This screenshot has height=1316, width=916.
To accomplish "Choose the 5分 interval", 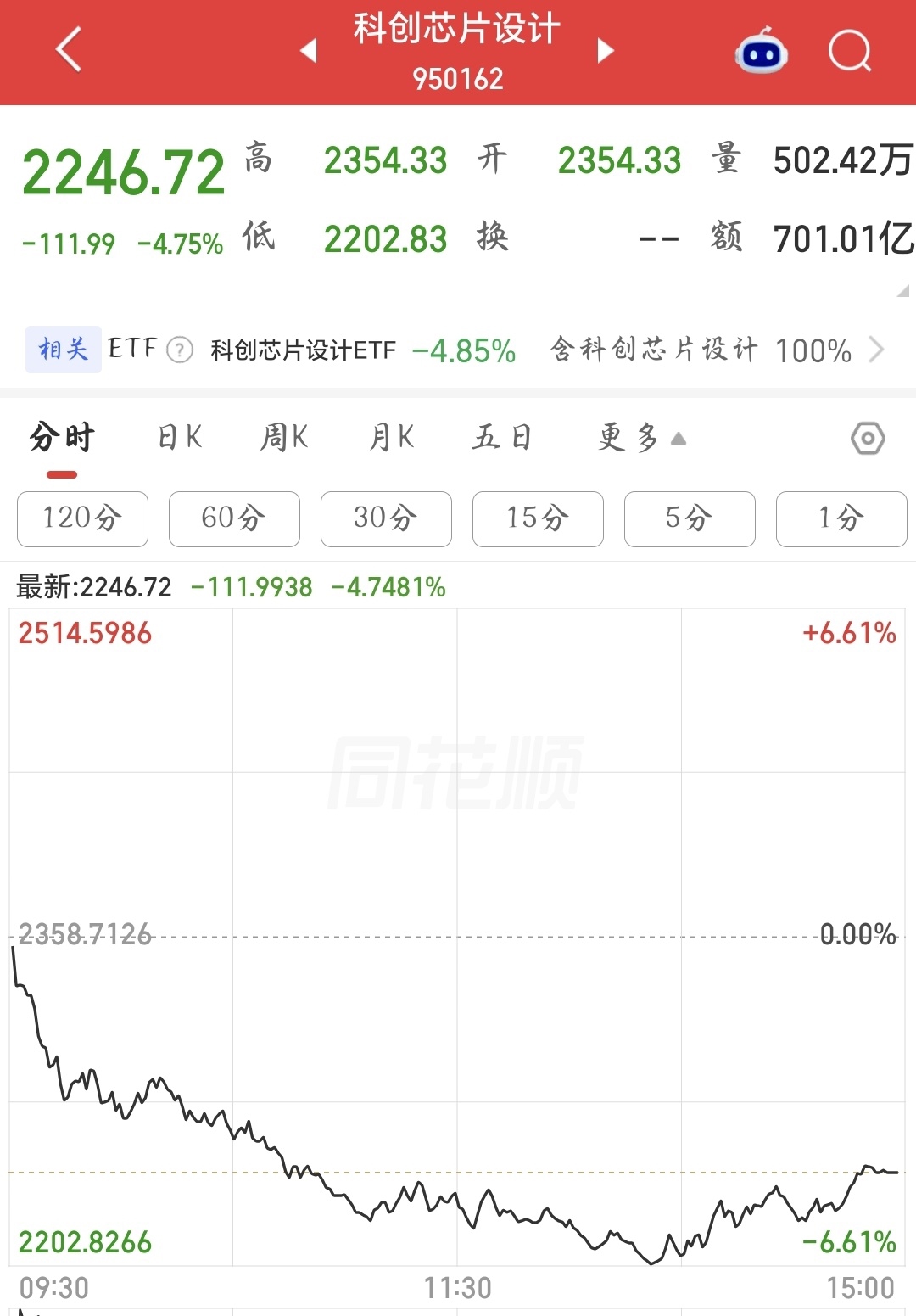I will (x=690, y=518).
